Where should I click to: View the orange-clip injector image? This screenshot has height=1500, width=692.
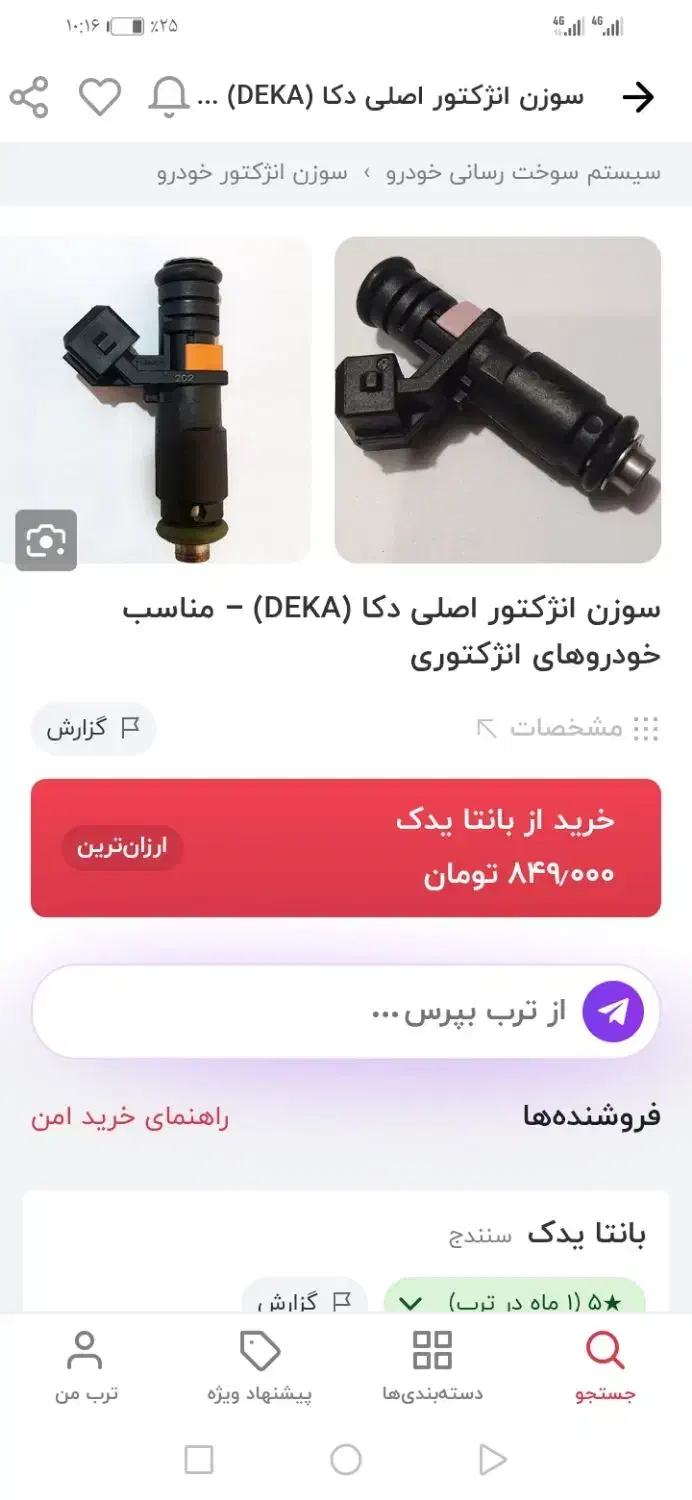[x=160, y=400]
